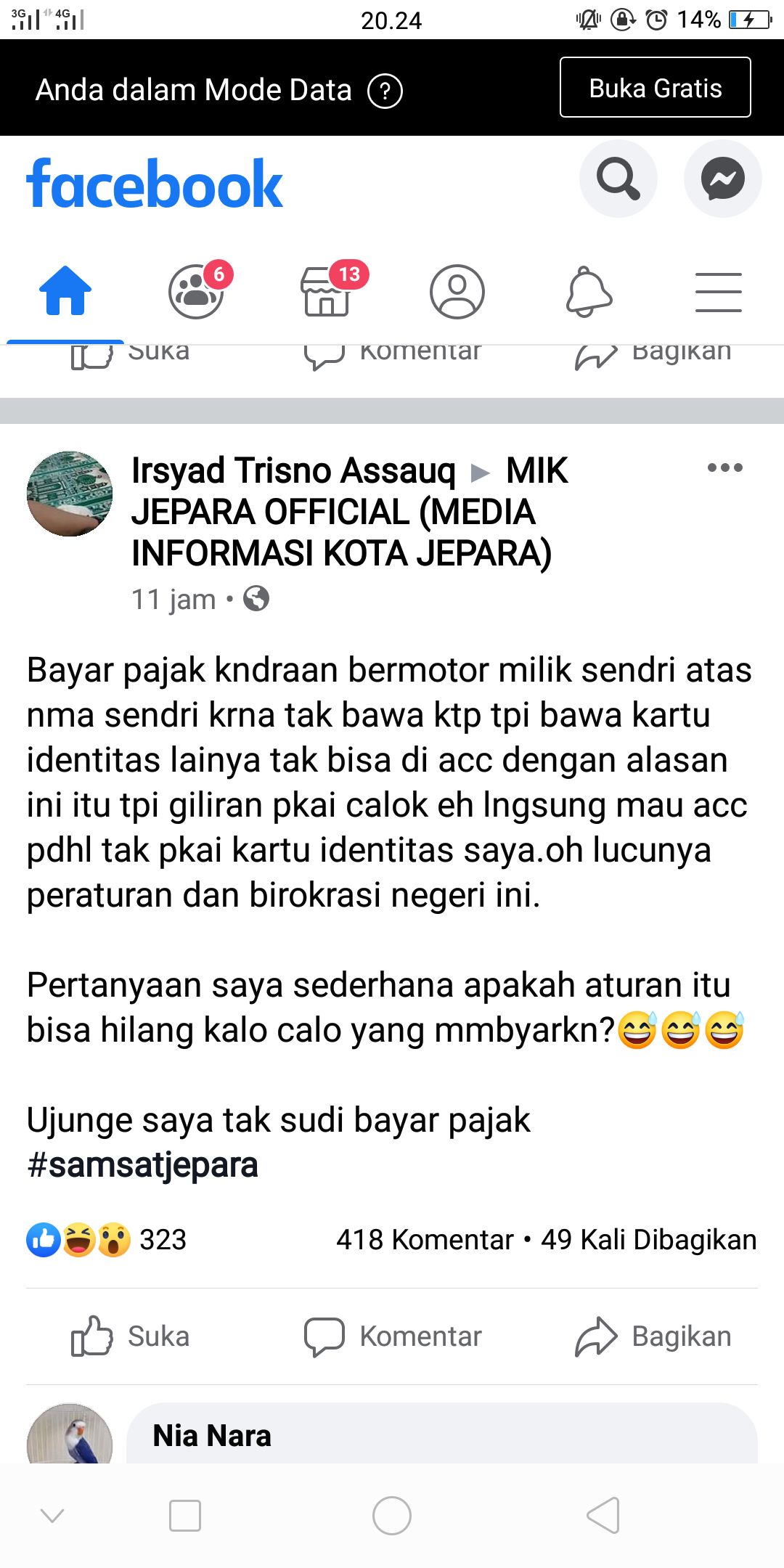The height and width of the screenshot is (1568, 784).
Task: Open post options three-dot menu
Action: (x=724, y=467)
